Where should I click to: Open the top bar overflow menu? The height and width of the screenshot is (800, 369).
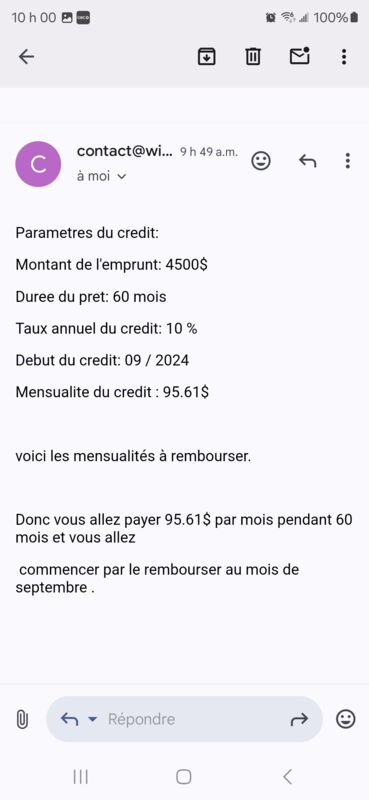coord(345,57)
